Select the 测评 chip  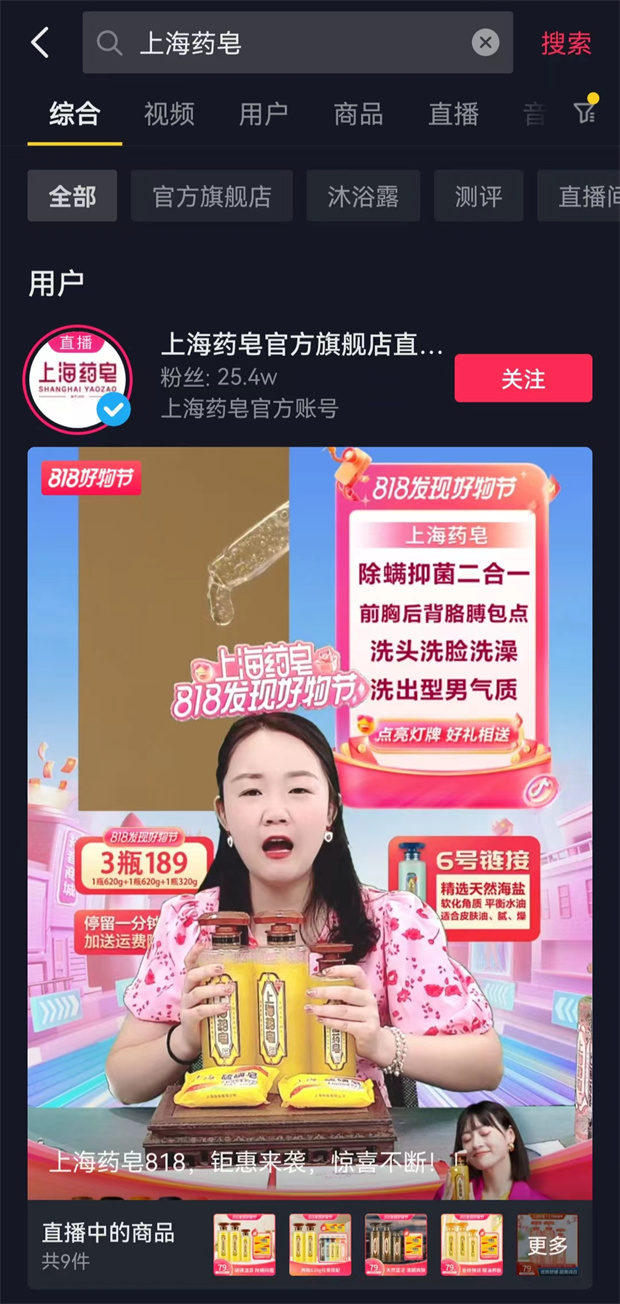(x=478, y=196)
